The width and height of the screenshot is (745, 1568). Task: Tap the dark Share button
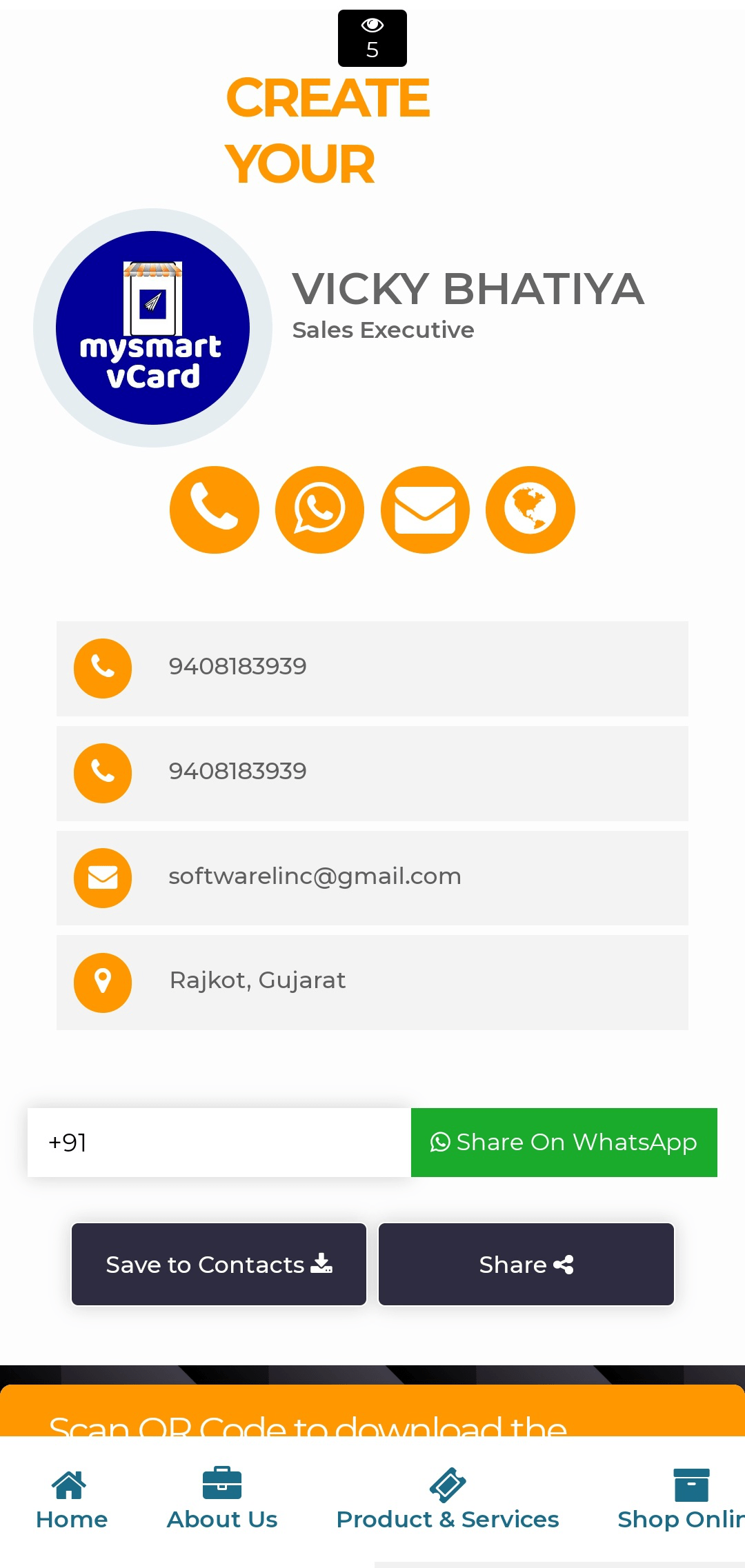coord(526,1264)
